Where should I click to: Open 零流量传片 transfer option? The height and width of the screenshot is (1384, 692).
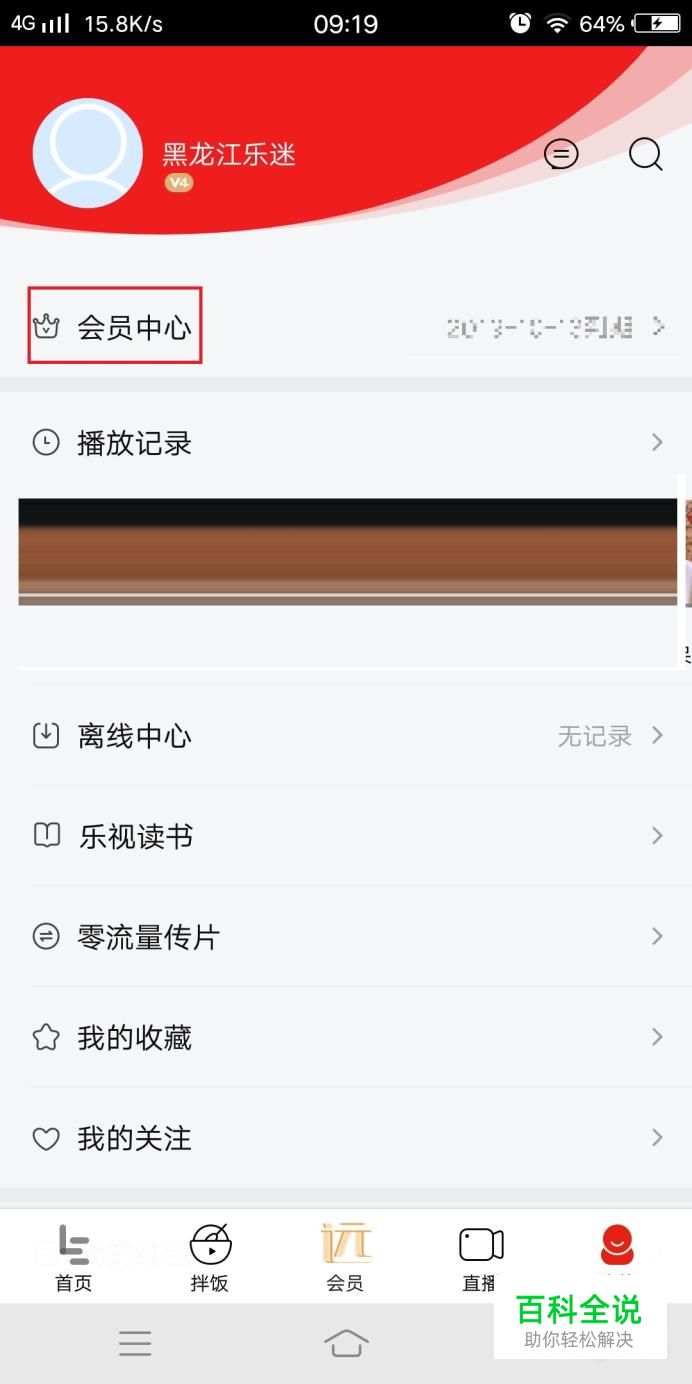click(x=346, y=937)
